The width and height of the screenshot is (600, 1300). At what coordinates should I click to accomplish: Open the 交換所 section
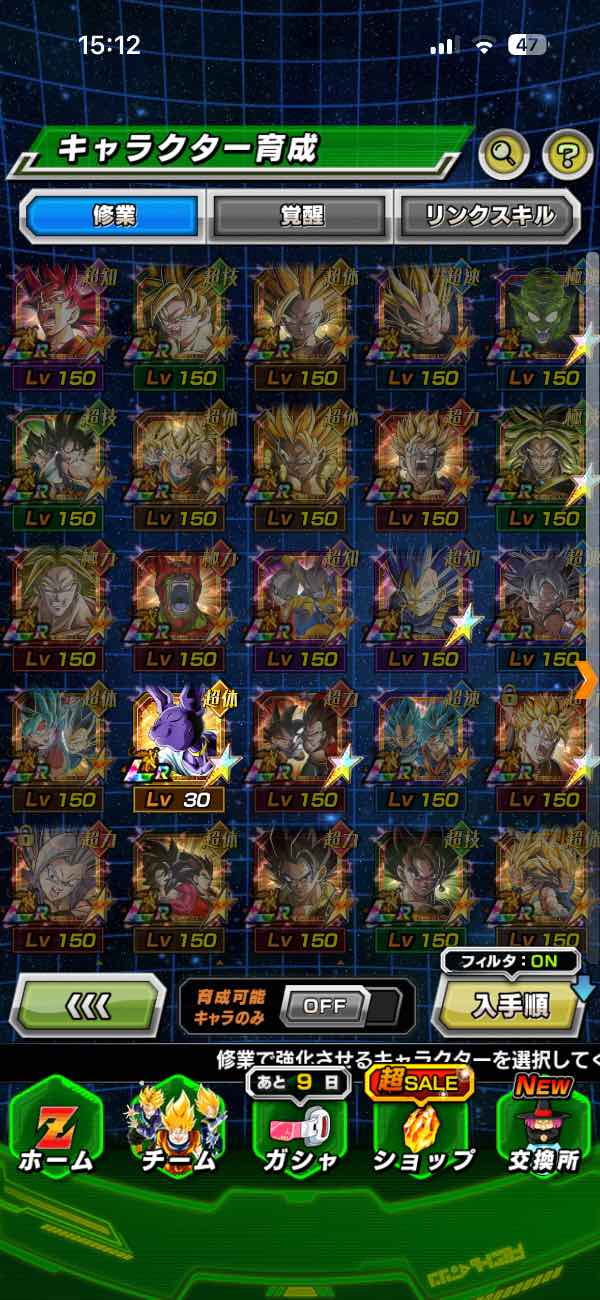pos(543,1130)
